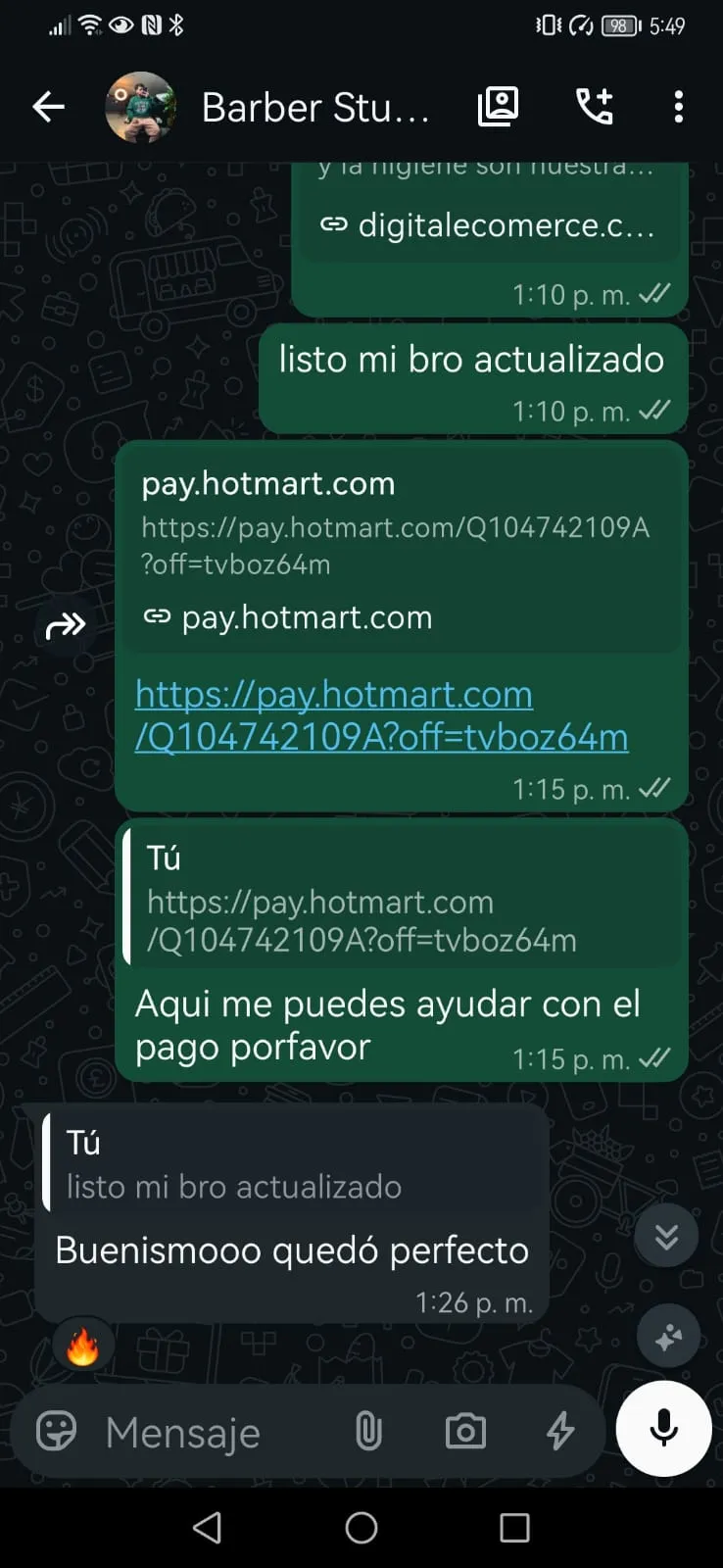
Task: Start a call with this contact
Action: [x=595, y=107]
